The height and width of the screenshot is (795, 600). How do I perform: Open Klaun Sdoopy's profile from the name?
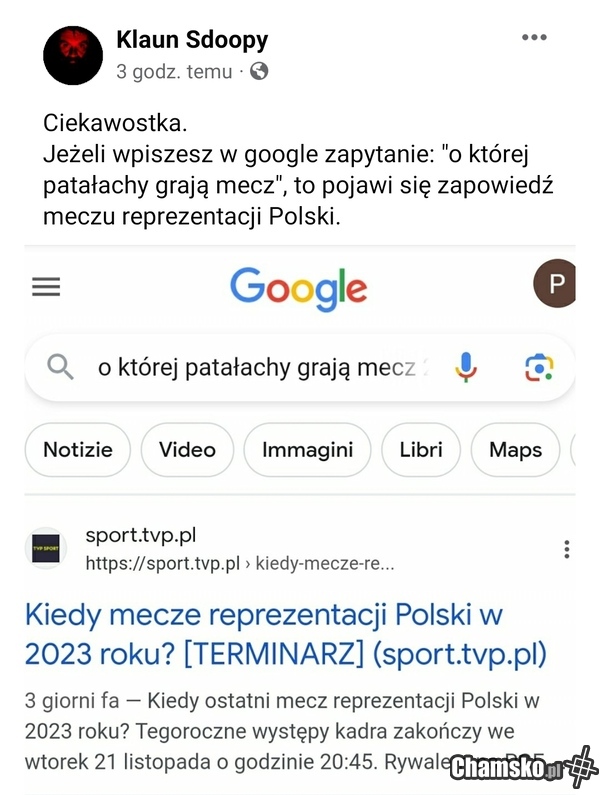point(191,40)
